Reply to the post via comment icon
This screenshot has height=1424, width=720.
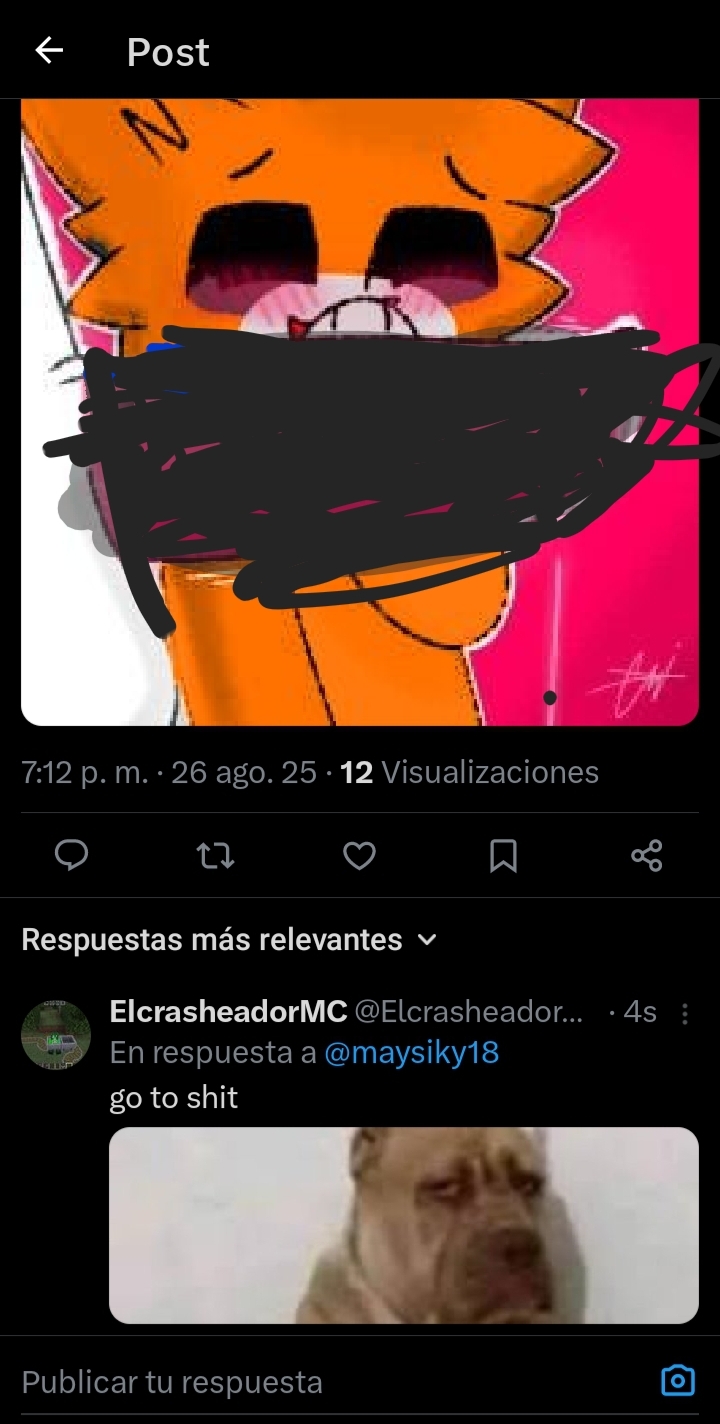(71, 855)
